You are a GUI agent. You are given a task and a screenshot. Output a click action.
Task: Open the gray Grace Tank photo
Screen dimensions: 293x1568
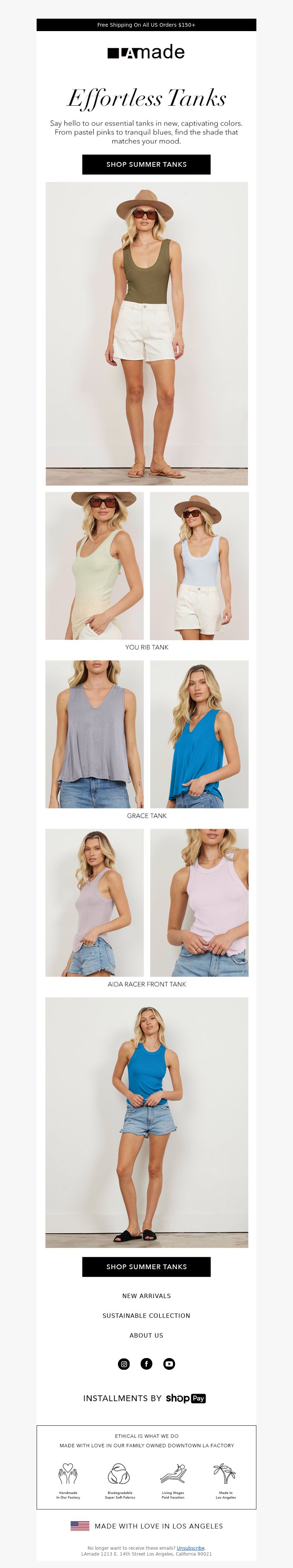pos(94,734)
